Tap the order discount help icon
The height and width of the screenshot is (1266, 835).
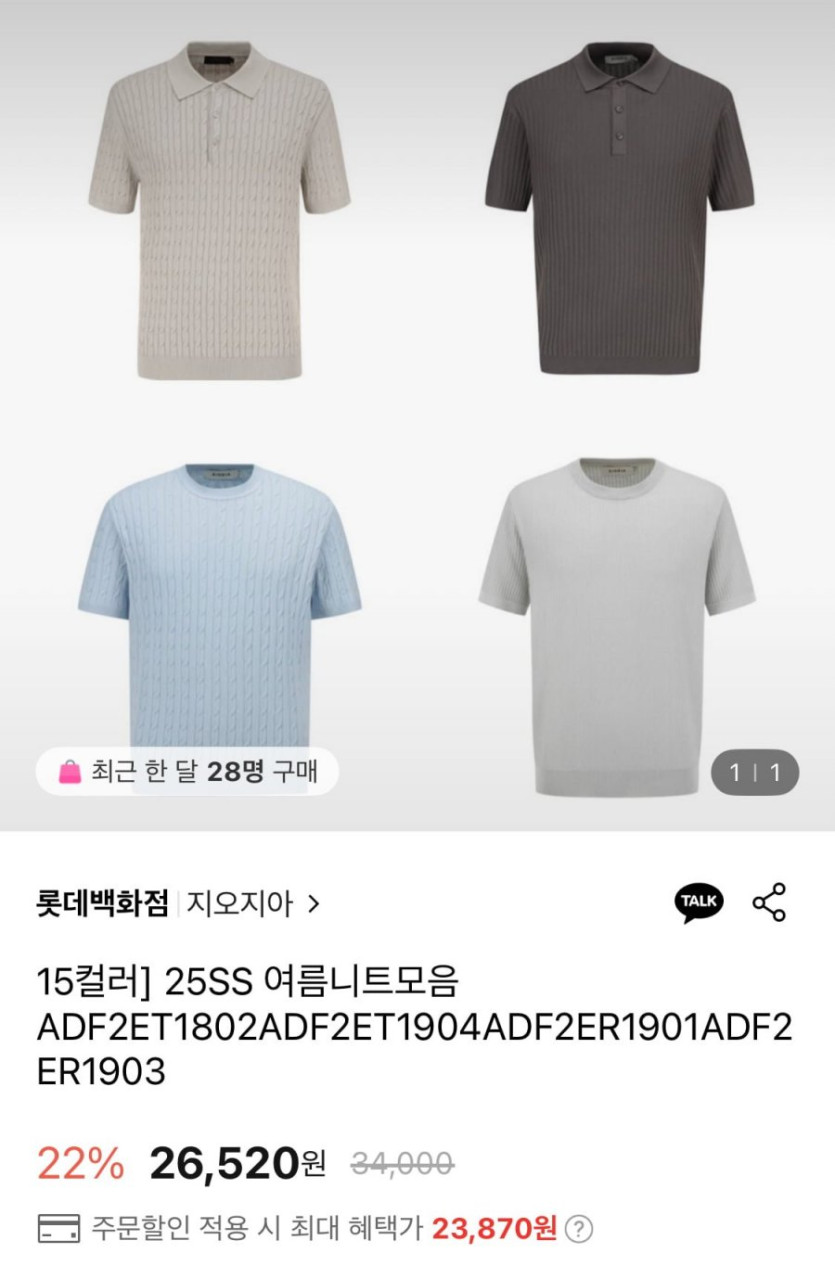578,1229
